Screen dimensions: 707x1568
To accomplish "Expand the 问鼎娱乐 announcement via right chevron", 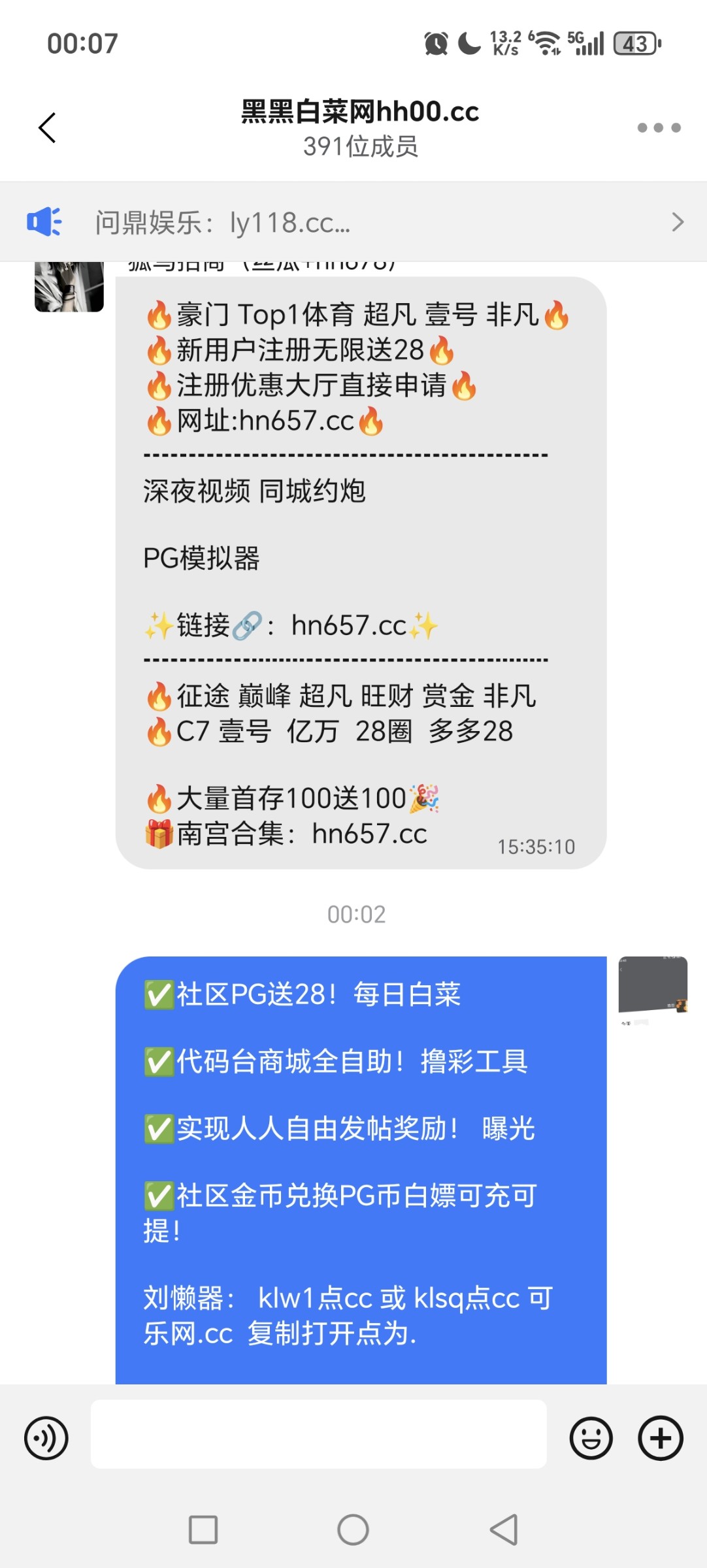I will click(678, 222).
